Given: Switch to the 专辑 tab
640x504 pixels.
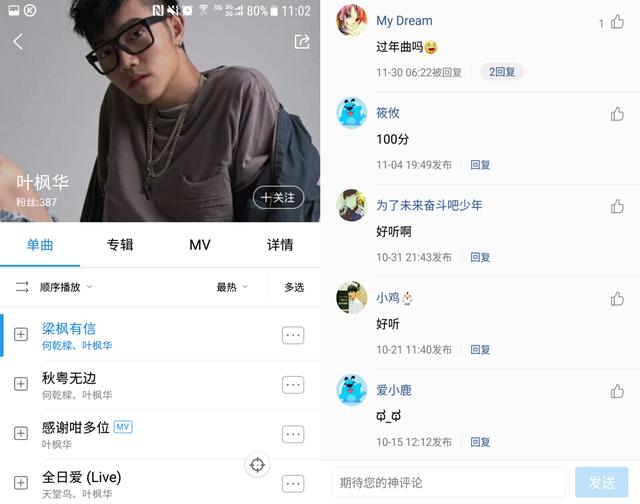Looking at the screenshot, I should point(120,245).
